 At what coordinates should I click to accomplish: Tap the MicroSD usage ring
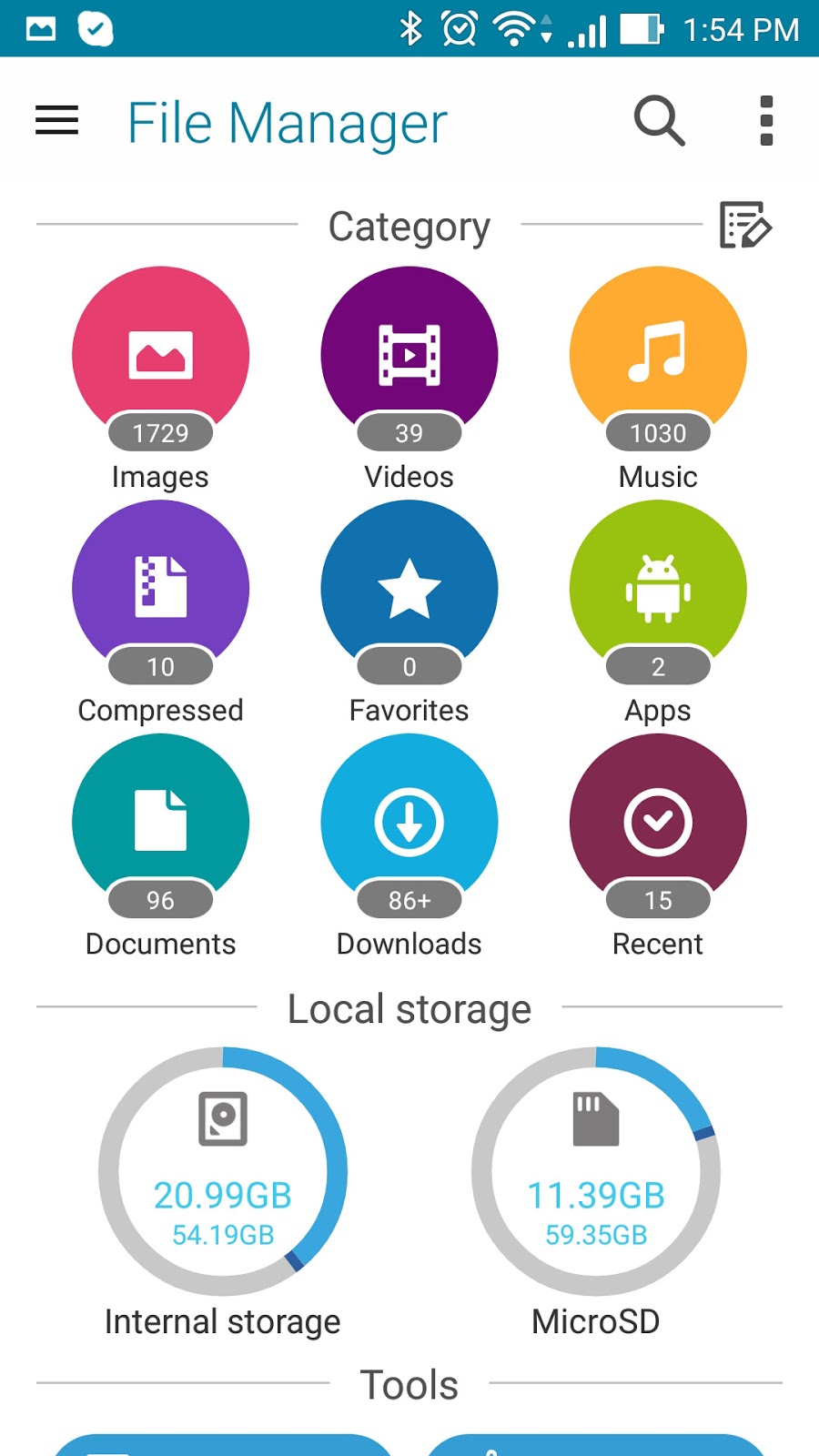[x=596, y=1174]
